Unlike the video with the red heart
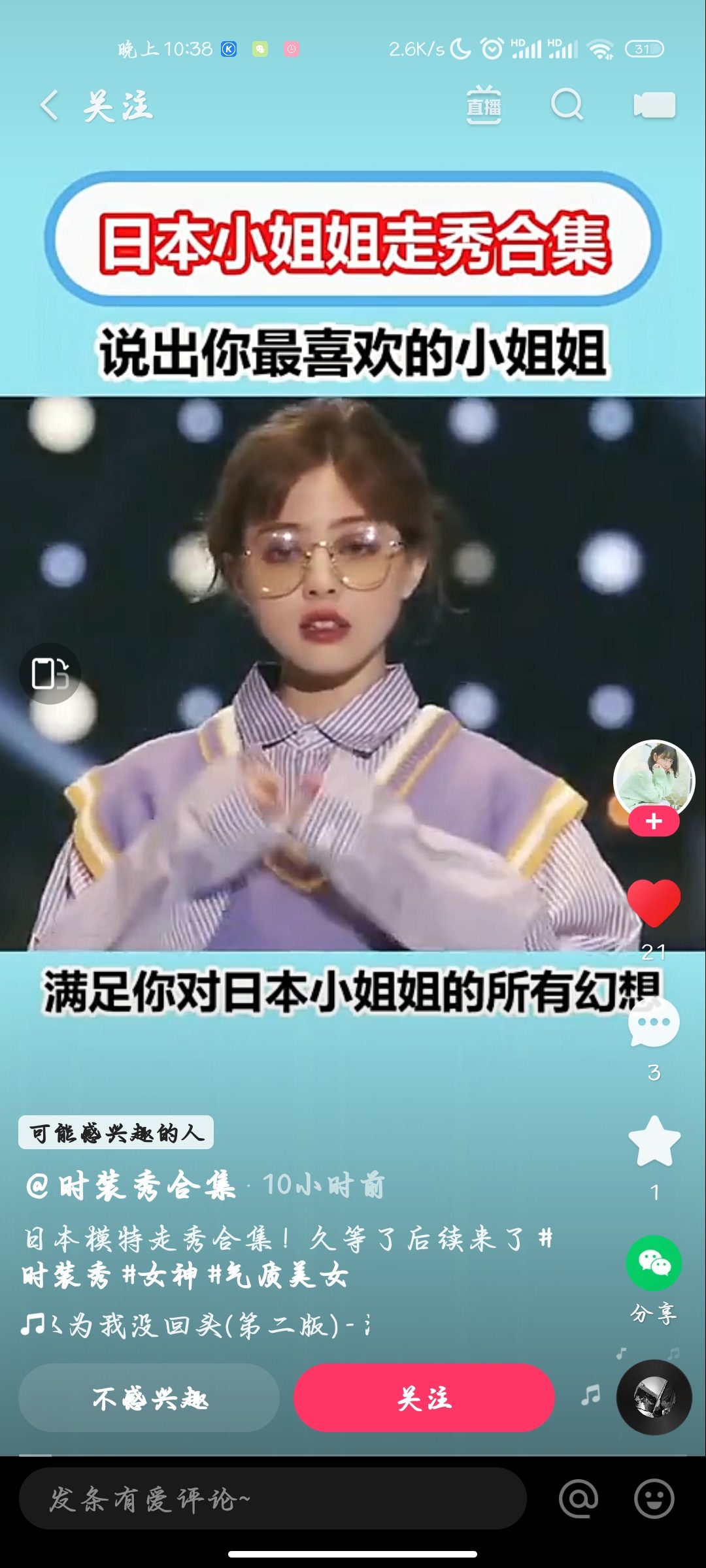The width and height of the screenshot is (706, 1568). coord(654,903)
